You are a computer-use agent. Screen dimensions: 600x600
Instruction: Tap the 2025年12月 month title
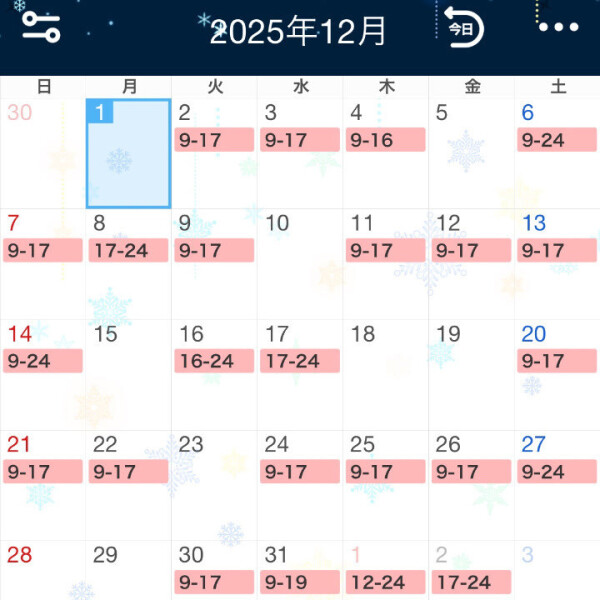coord(298,32)
